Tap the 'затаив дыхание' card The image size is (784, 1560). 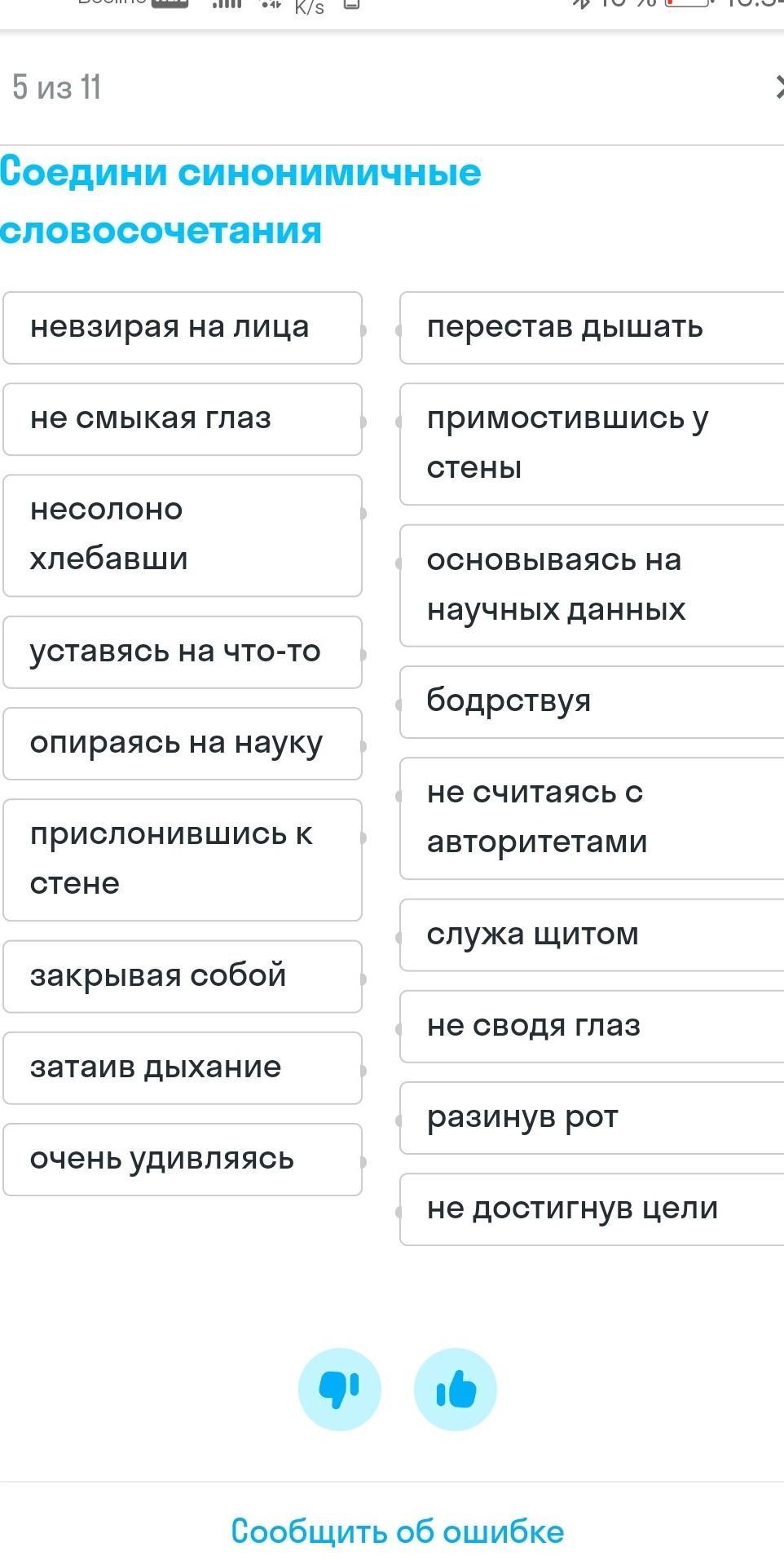point(183,1068)
